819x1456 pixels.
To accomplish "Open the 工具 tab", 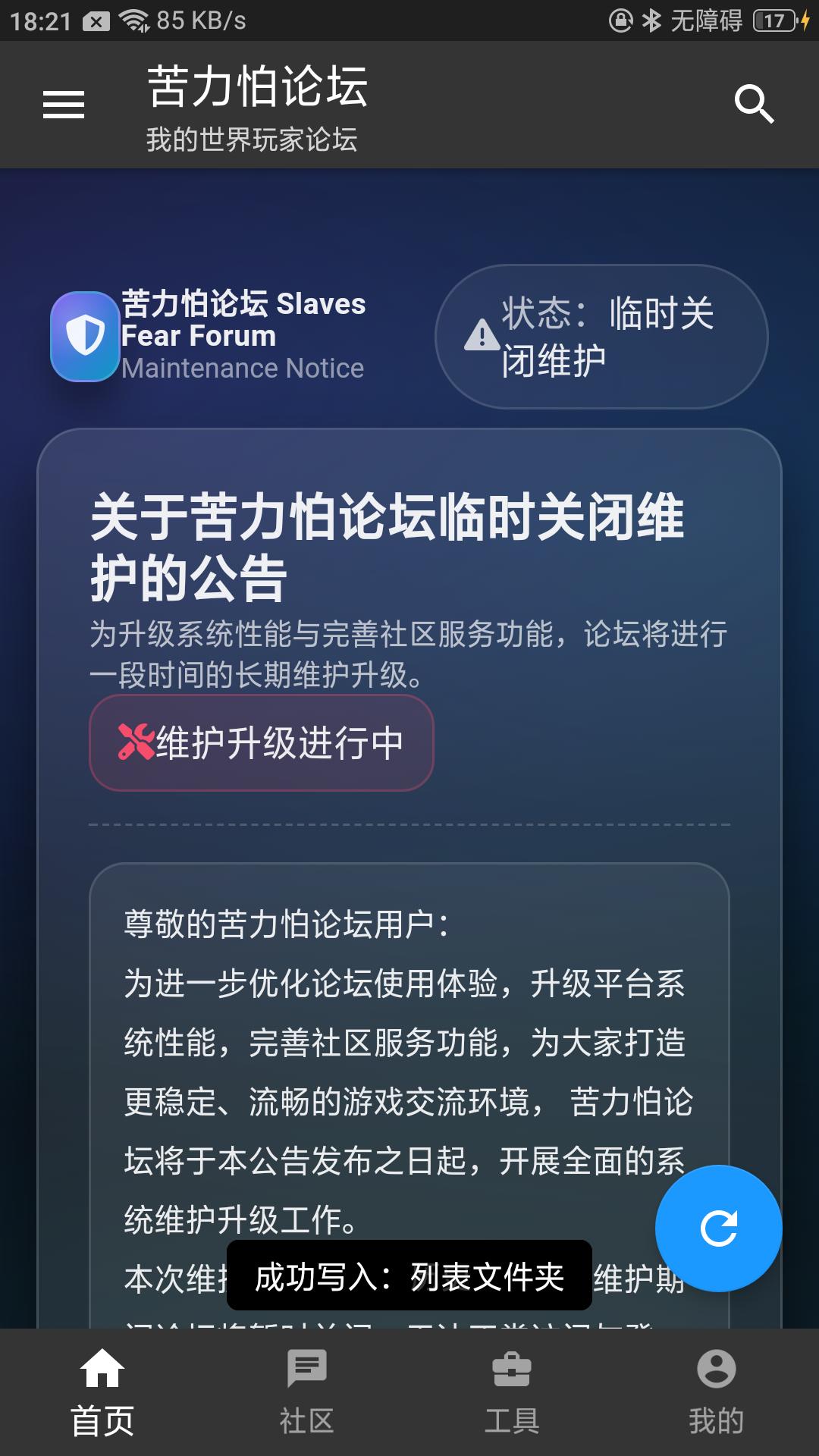I will point(512,1392).
